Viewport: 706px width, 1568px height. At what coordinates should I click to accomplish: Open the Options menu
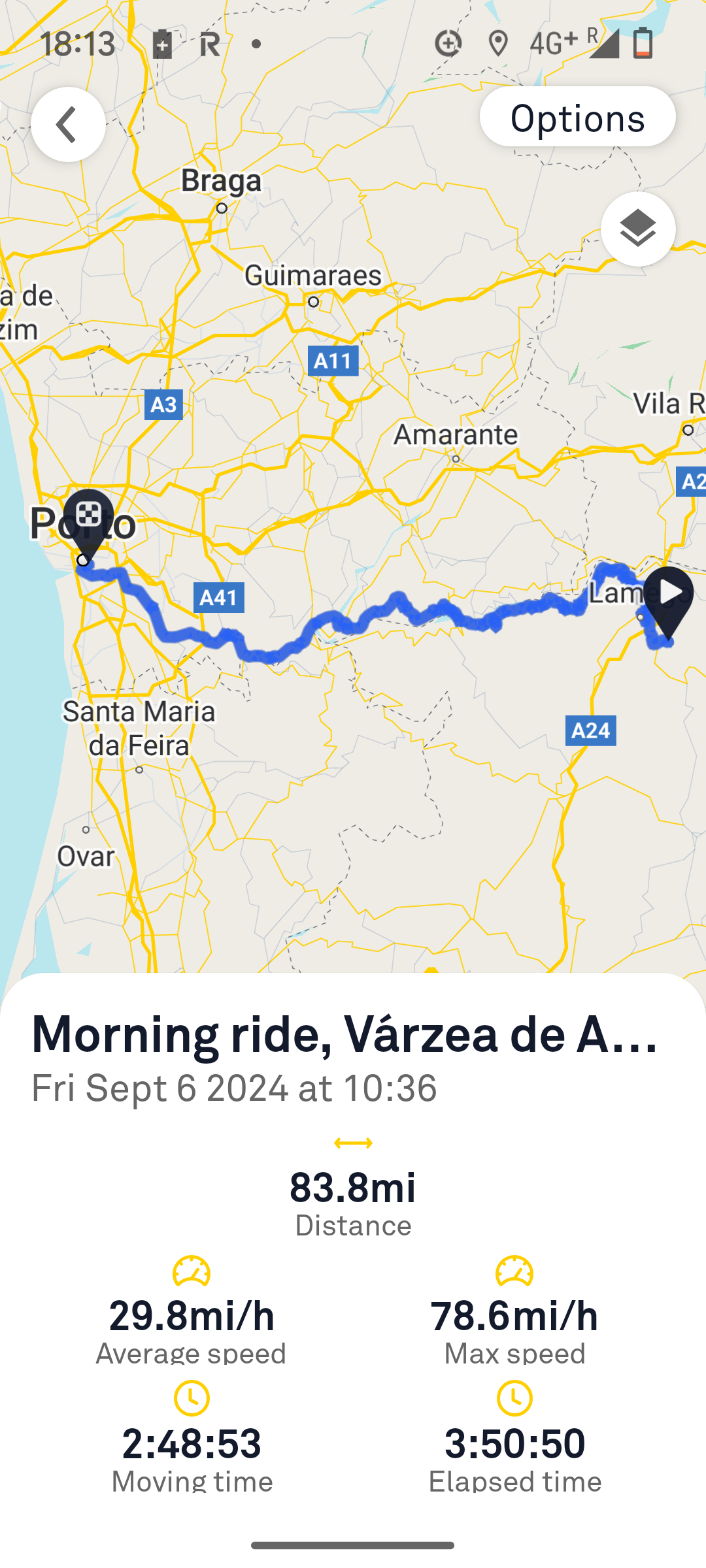(577, 117)
